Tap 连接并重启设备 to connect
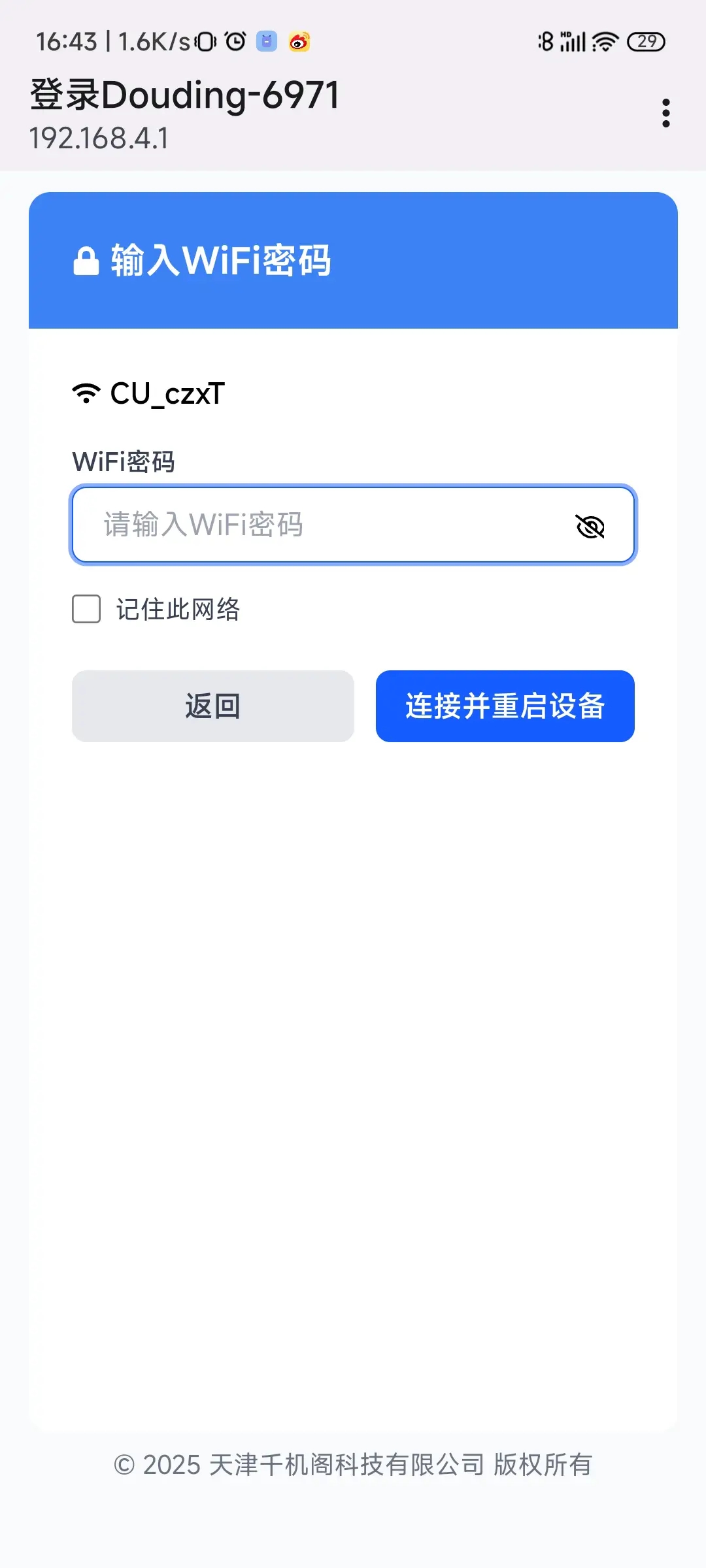706x1568 pixels. (505, 706)
